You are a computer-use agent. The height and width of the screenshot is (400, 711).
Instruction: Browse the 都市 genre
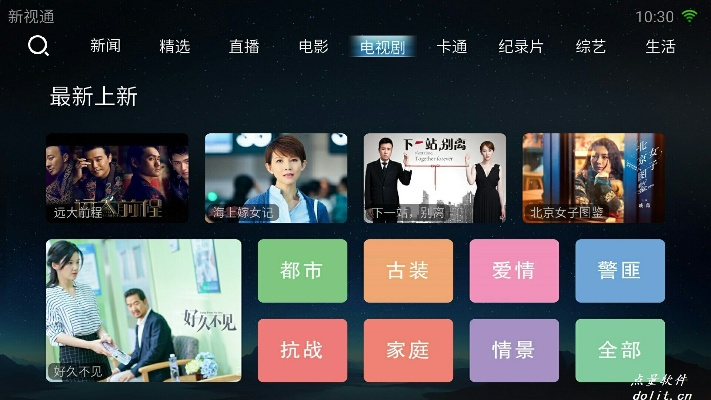[302, 271]
